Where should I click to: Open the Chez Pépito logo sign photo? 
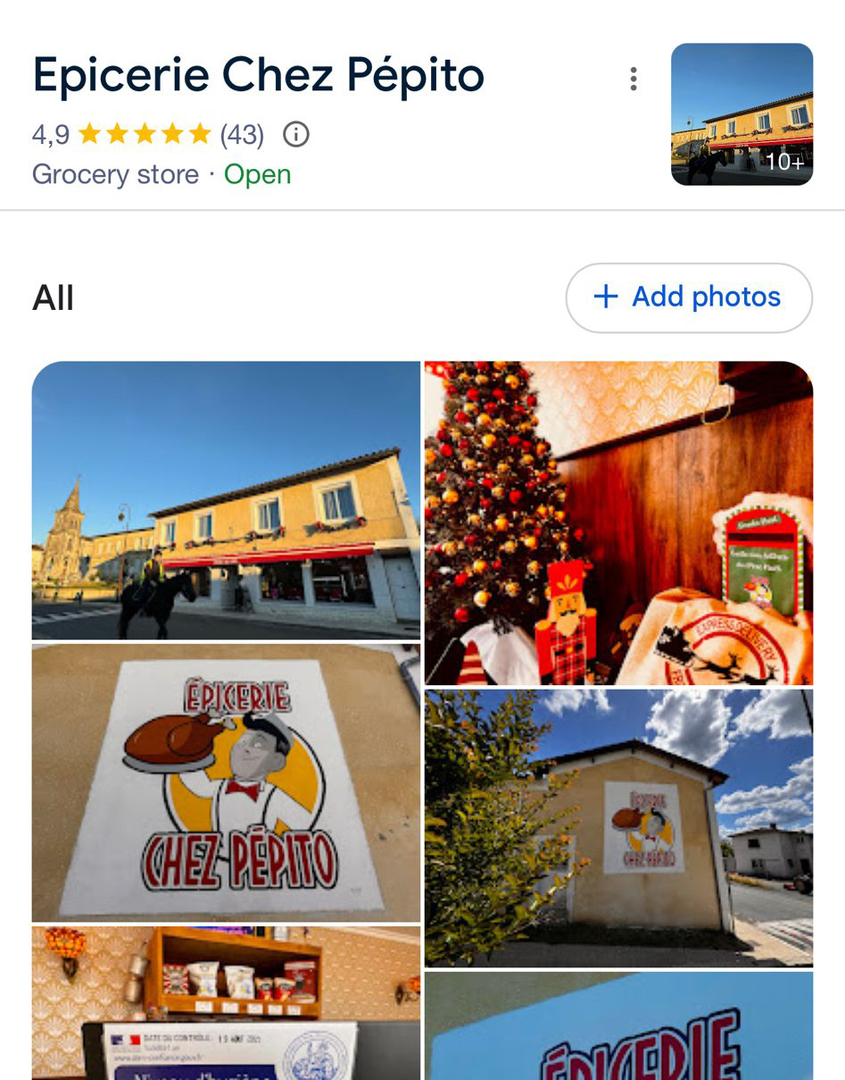tap(226, 782)
